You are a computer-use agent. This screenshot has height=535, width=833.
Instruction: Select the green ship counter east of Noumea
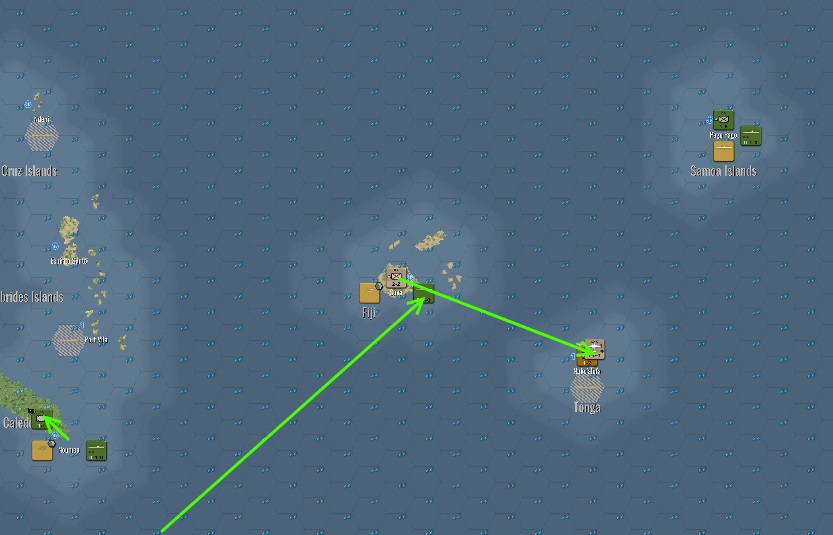pyautogui.click(x=96, y=450)
